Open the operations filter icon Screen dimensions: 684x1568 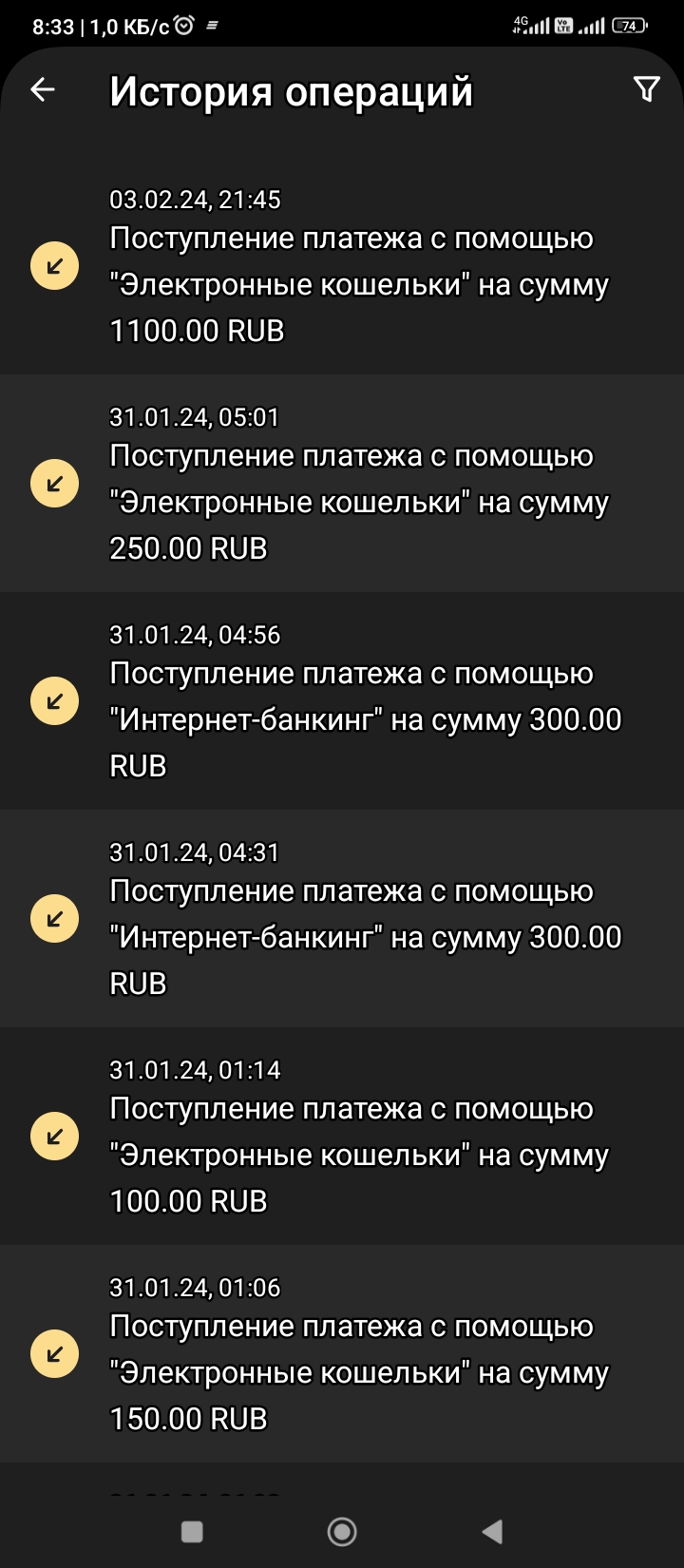pos(646,89)
